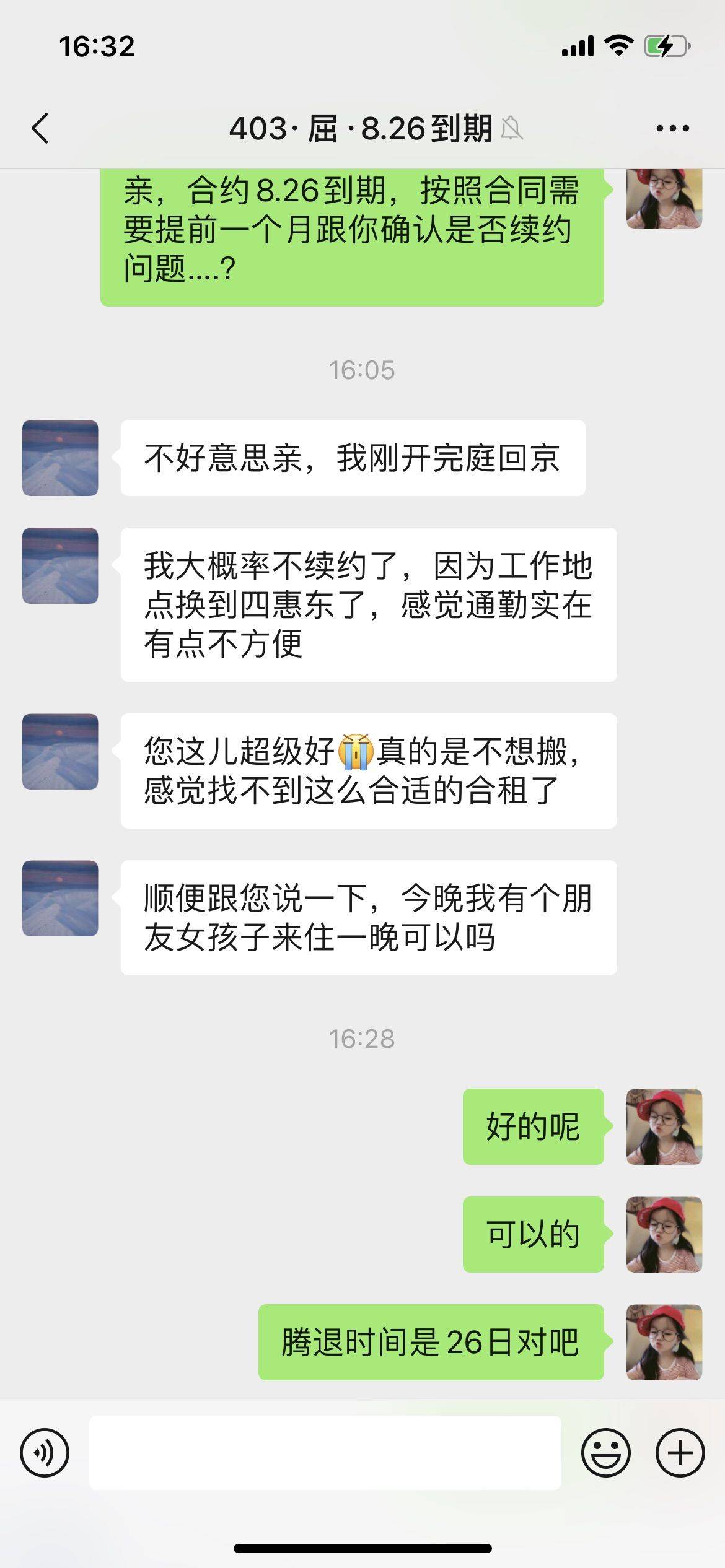Open the emoji sticker panel

605,1452
